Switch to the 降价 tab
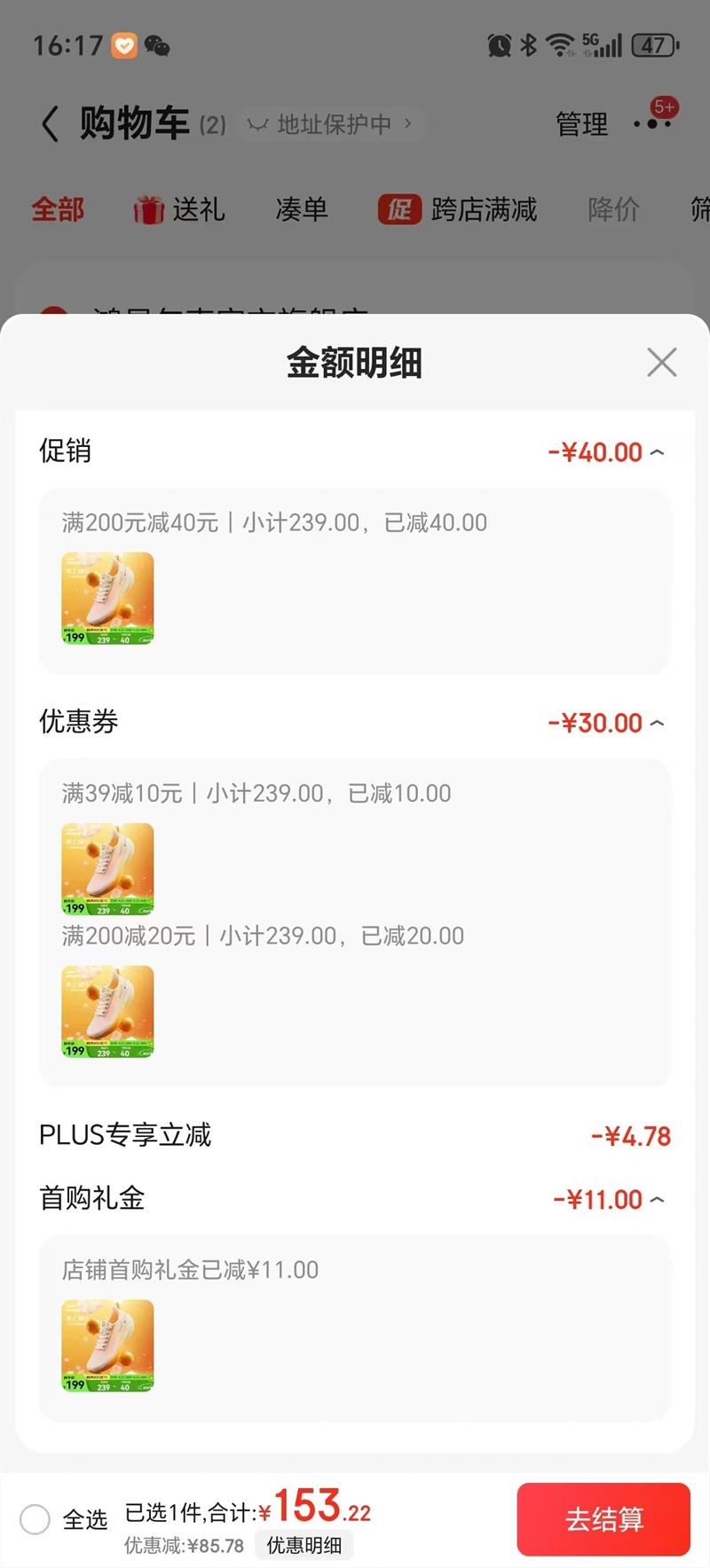 click(613, 210)
